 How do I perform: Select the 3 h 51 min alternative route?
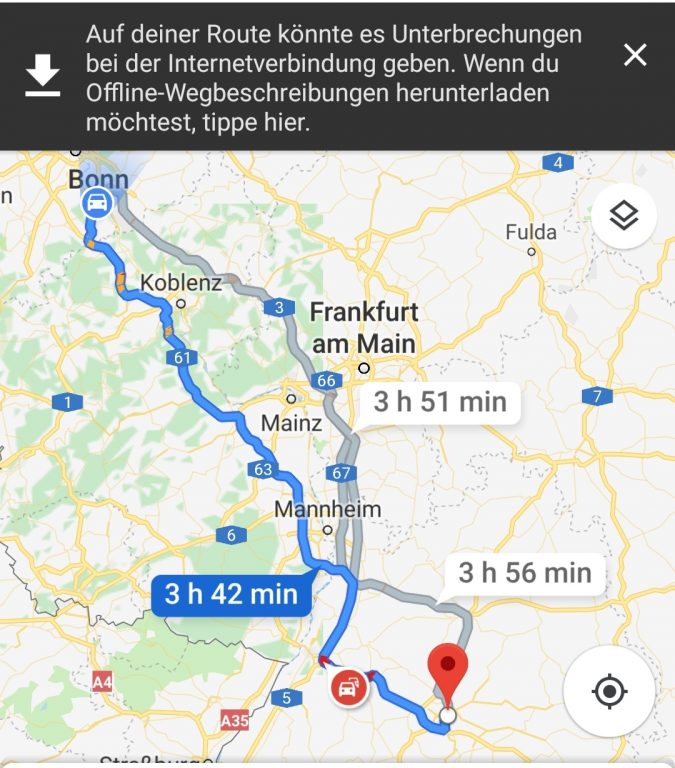coord(440,403)
